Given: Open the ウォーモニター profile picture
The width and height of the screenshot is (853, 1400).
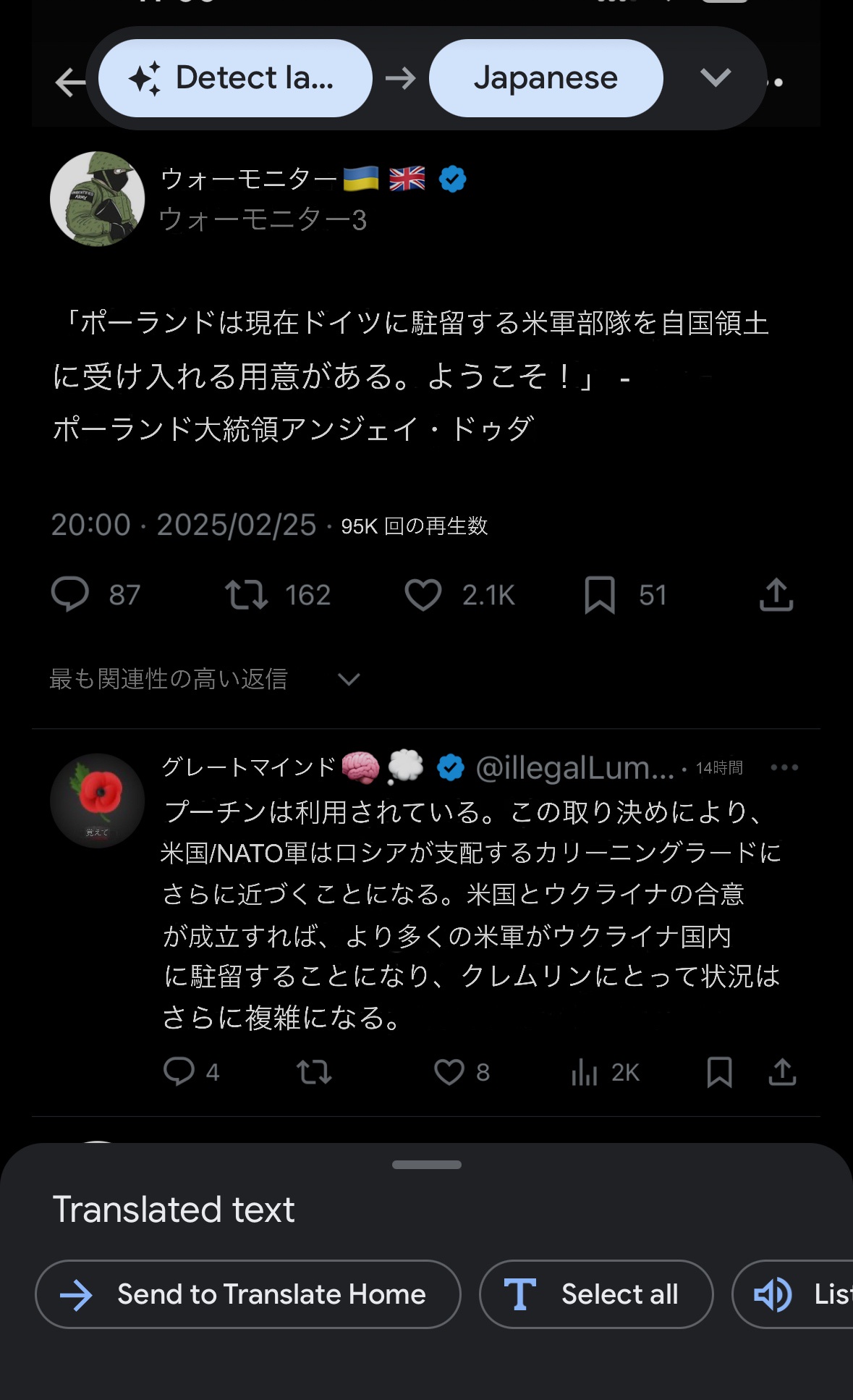Looking at the screenshot, I should click(x=97, y=199).
